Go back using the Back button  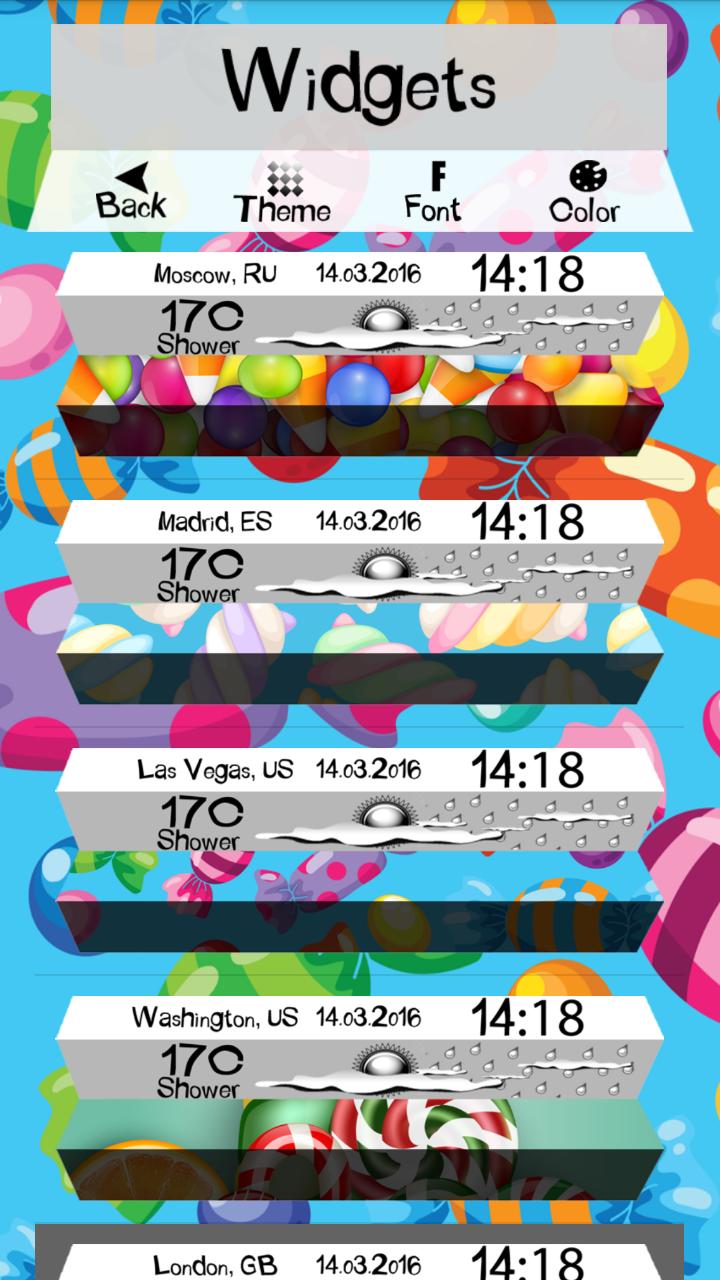click(x=131, y=192)
